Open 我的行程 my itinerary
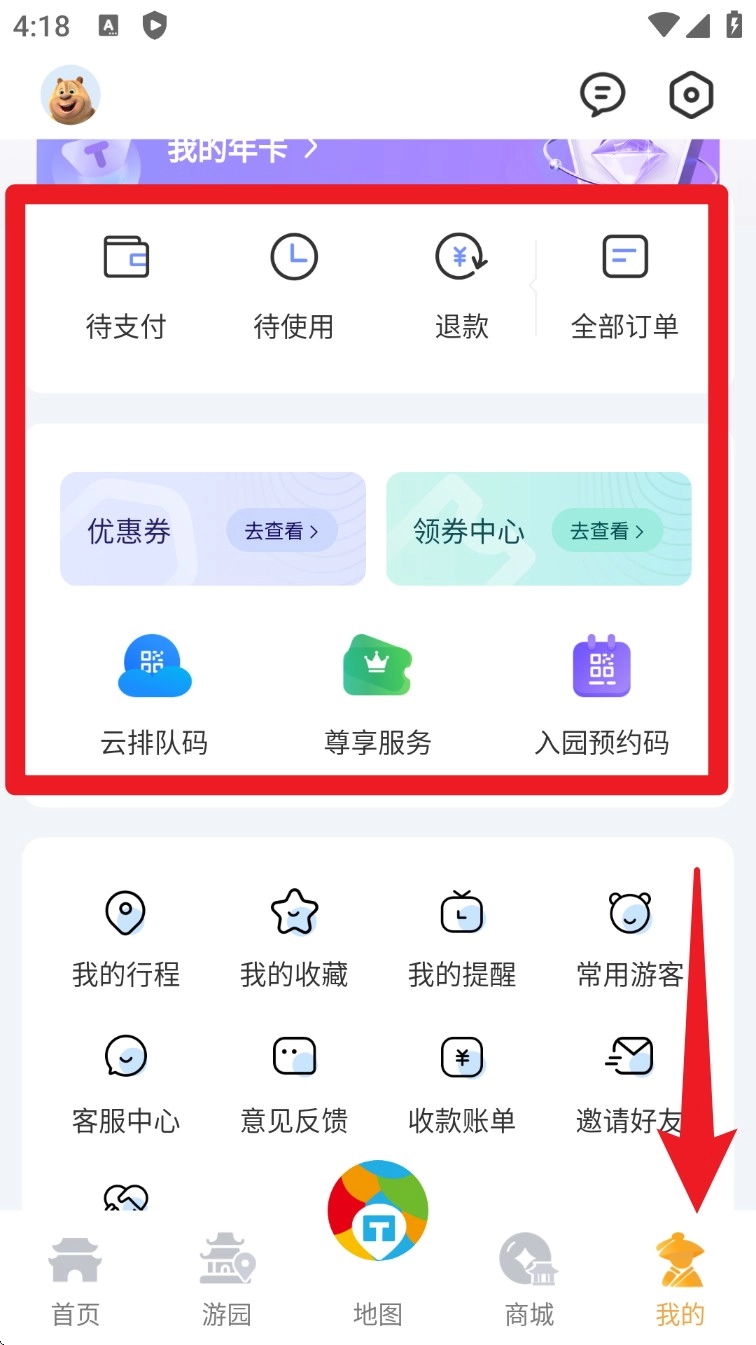The height and width of the screenshot is (1345, 756). [126, 939]
